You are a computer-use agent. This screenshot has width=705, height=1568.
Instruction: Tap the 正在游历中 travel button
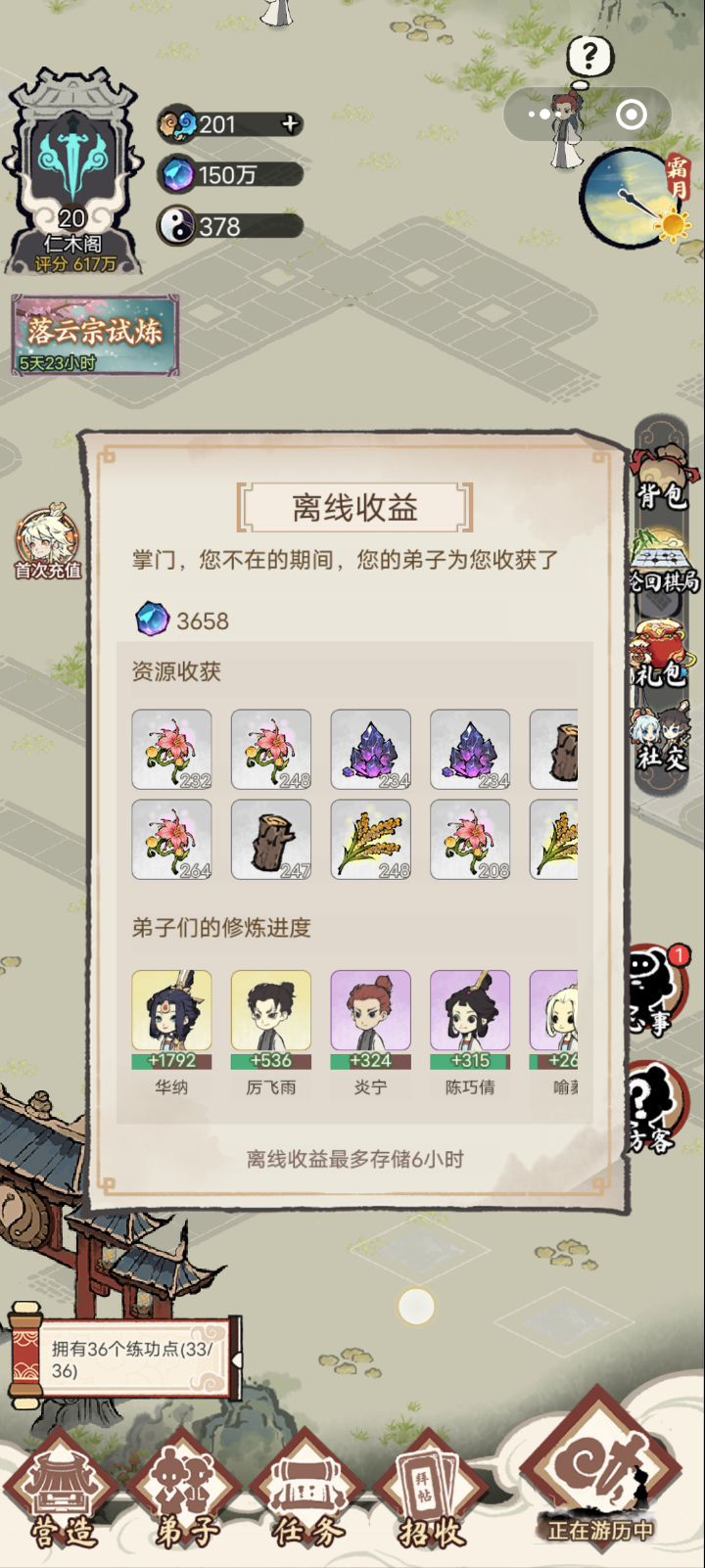tap(599, 1478)
